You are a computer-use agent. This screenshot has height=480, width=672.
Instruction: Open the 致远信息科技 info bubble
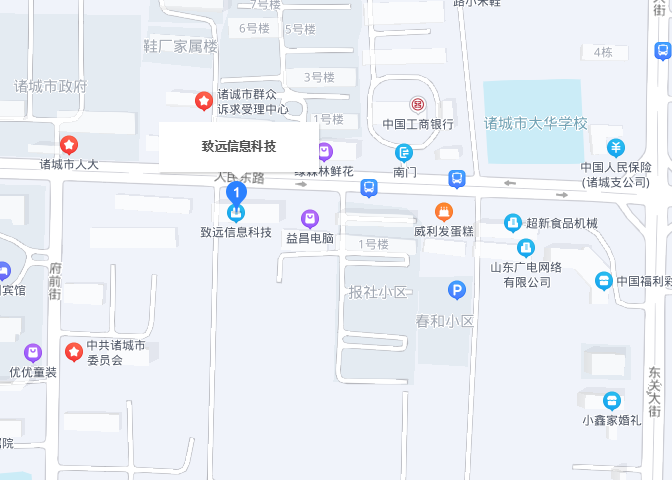pos(239,146)
